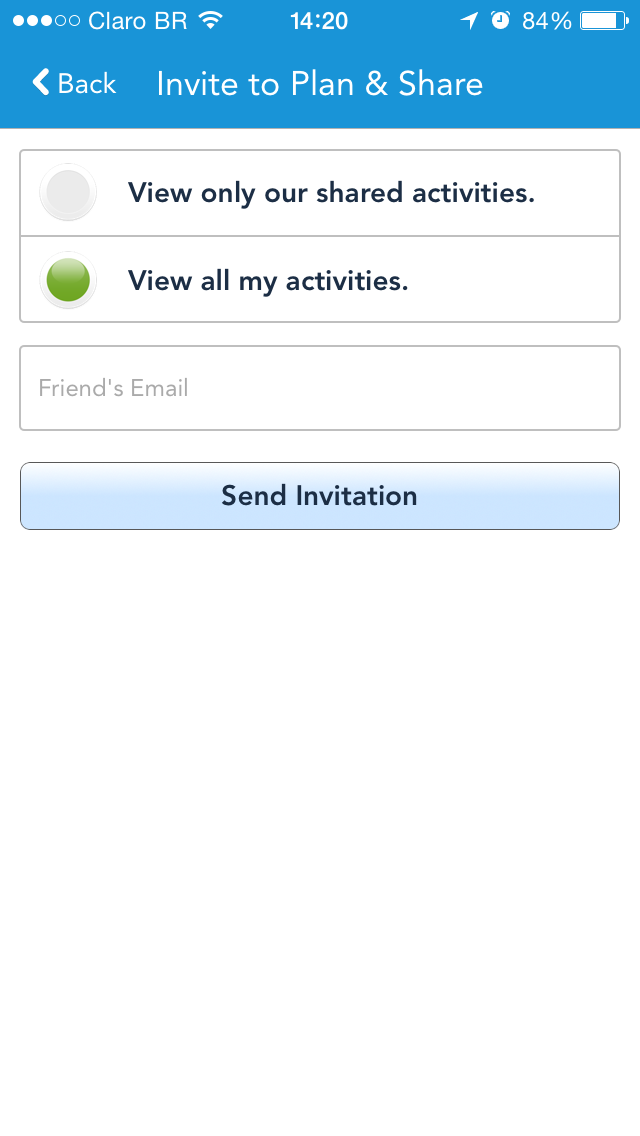Go back using the Back button
This screenshot has height=1136, width=640.
[x=74, y=83]
